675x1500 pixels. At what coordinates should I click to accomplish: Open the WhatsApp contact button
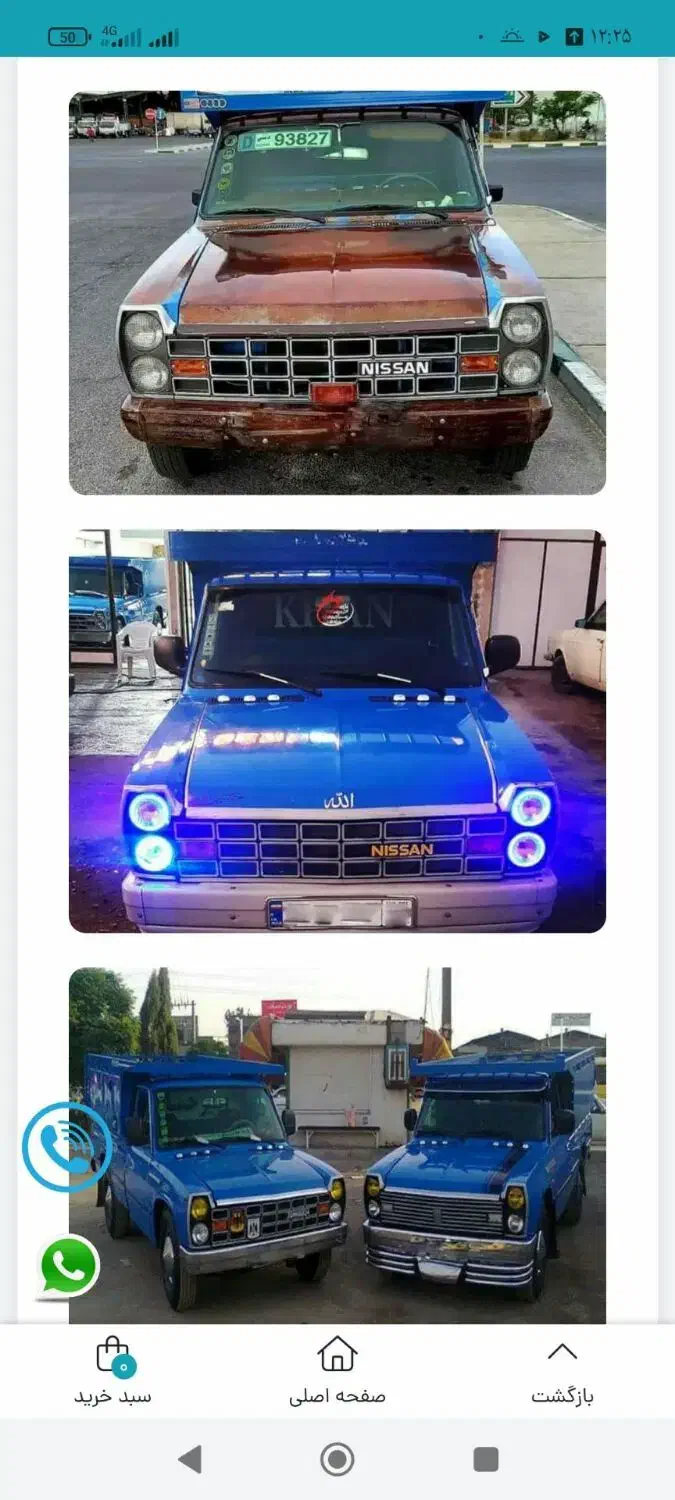tap(69, 1266)
